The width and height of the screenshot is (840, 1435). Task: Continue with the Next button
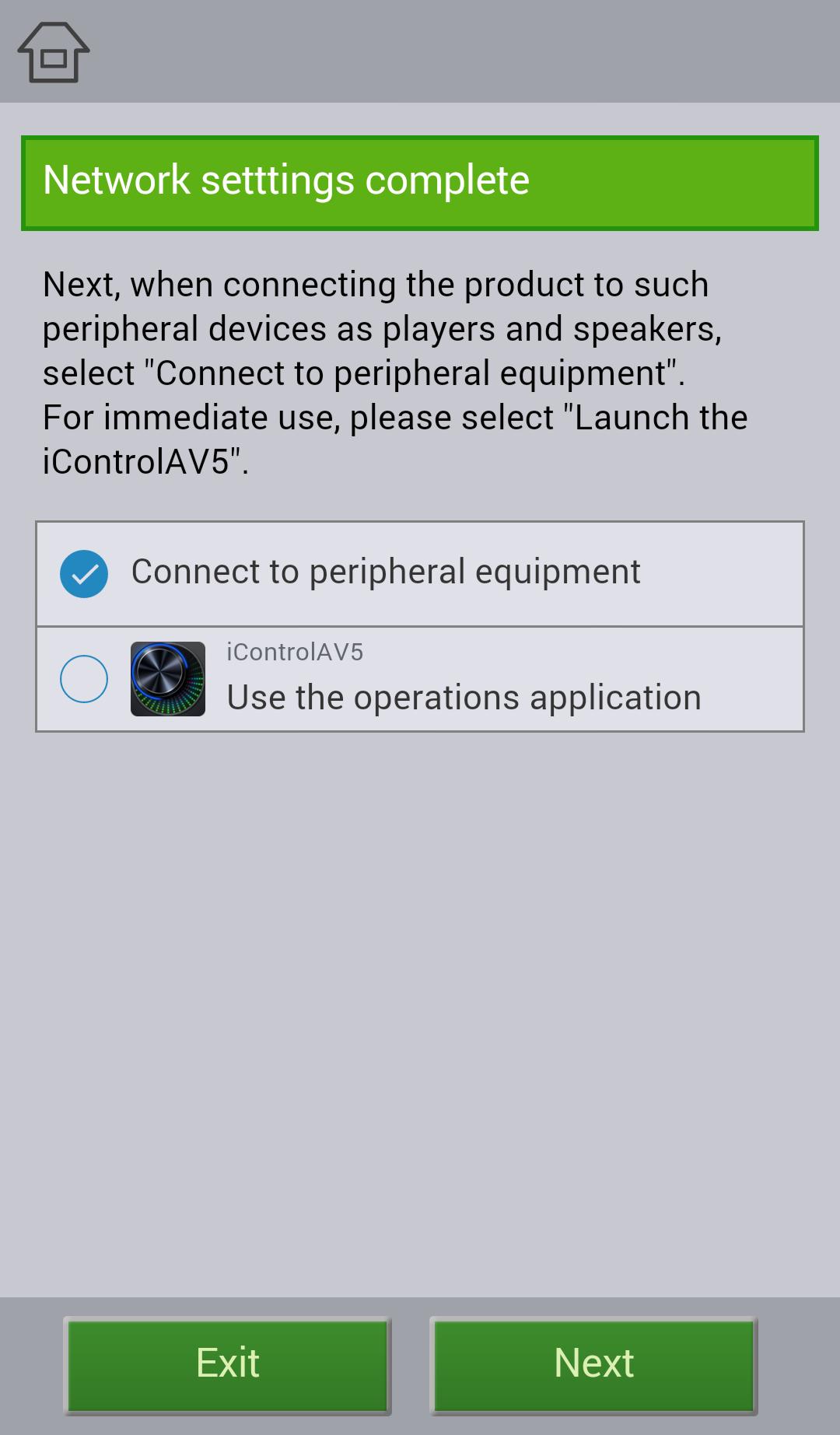[x=593, y=1364]
